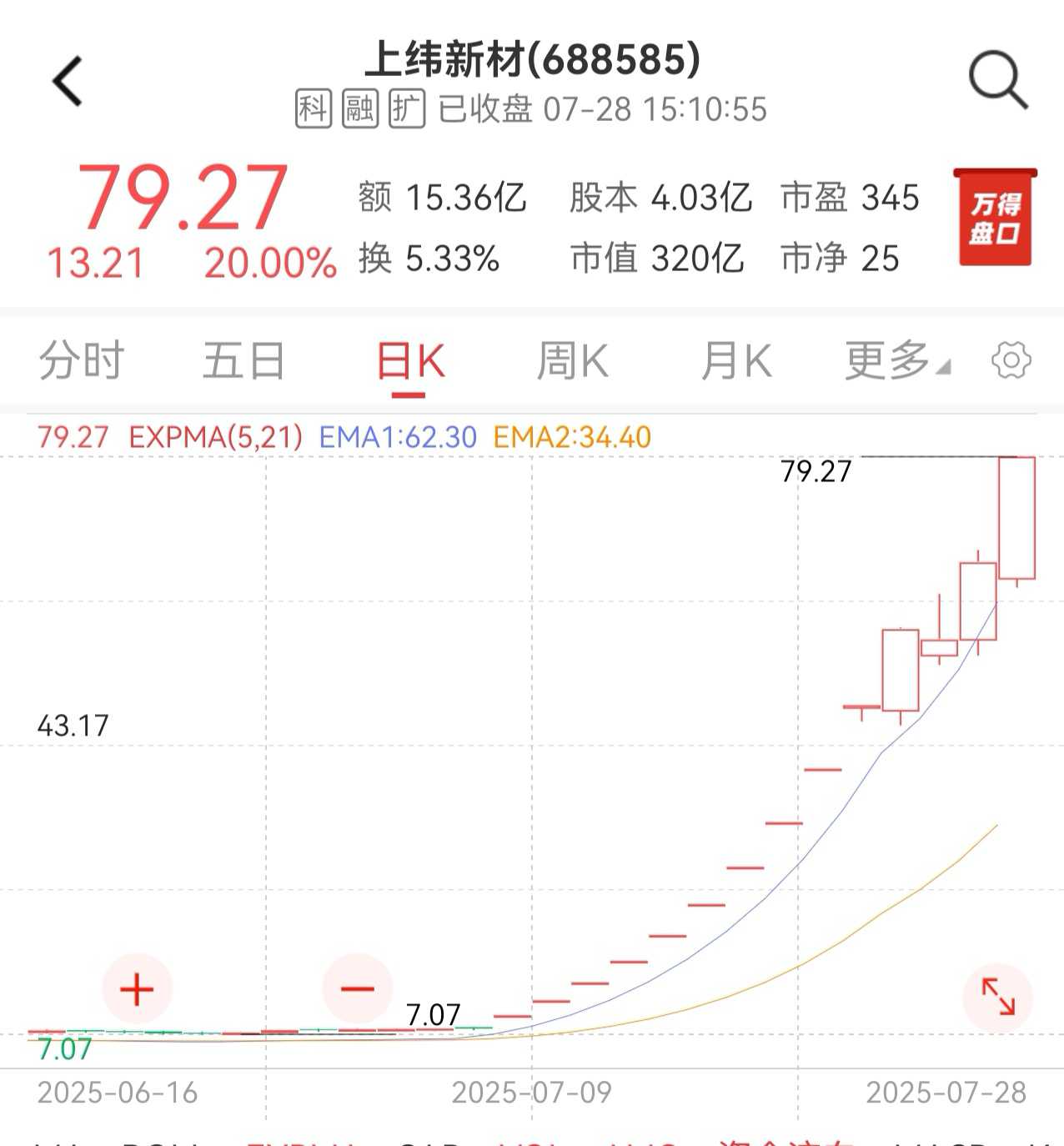Zoom out the K-line chart with minus
Screen dimensions: 1064x1146
pos(358,989)
